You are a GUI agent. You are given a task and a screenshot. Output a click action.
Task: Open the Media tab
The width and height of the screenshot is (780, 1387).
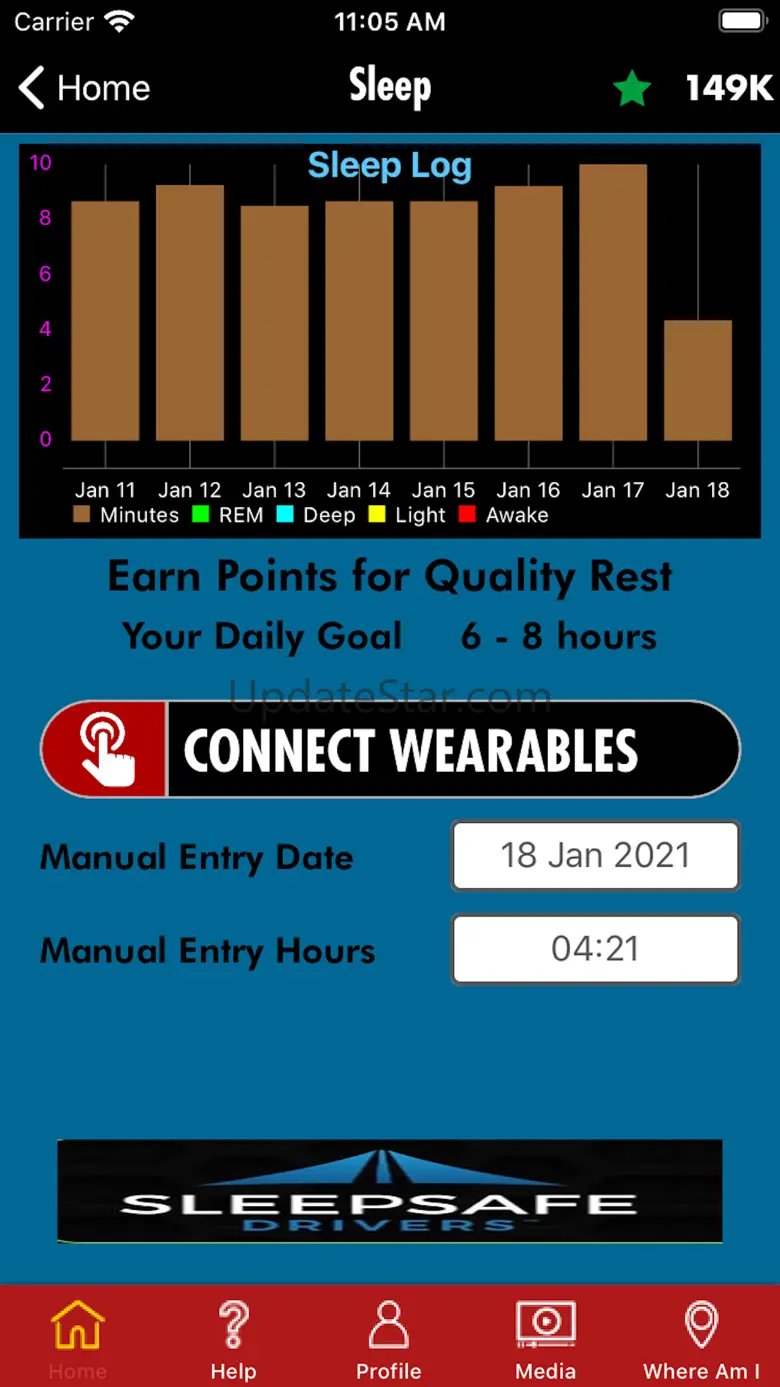coord(545,1337)
